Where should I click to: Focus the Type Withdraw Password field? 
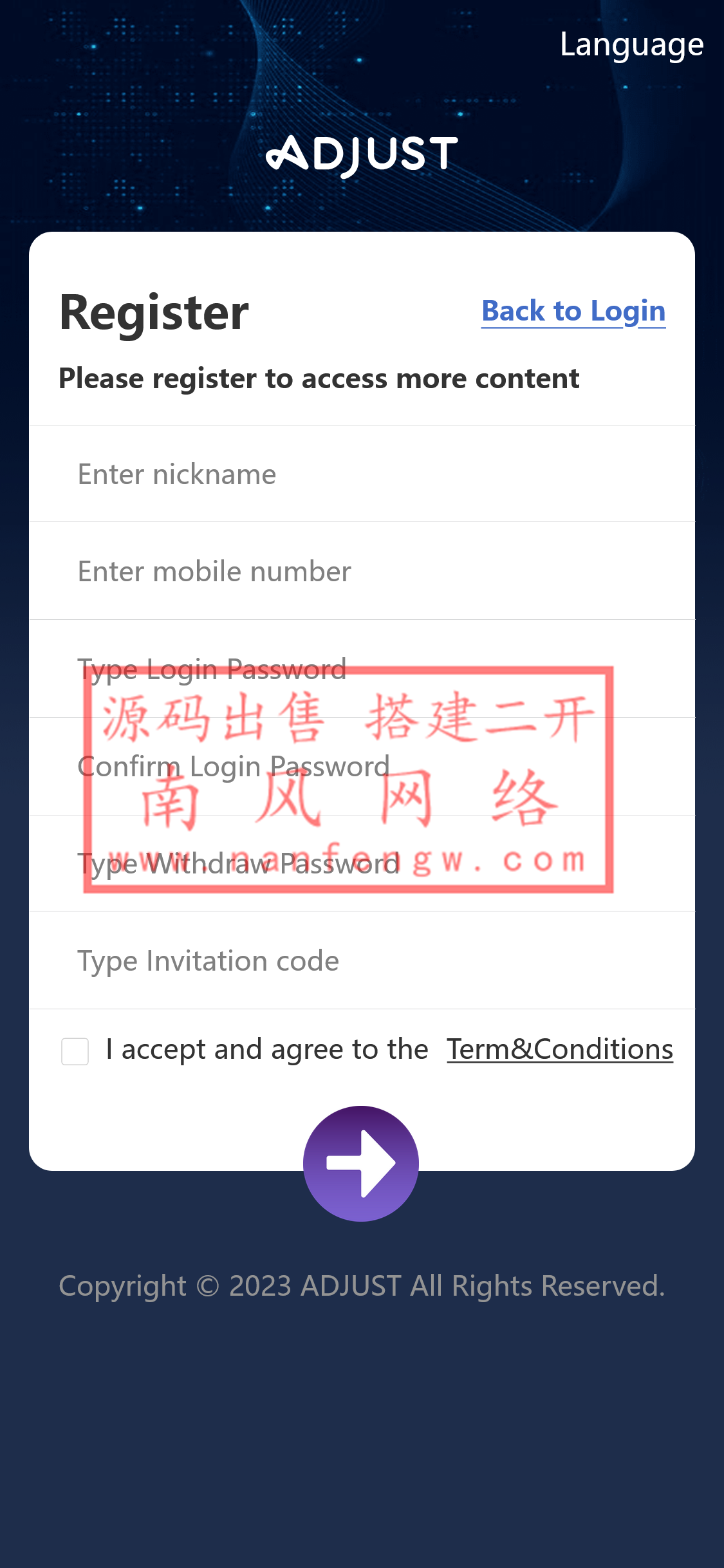(x=360, y=864)
